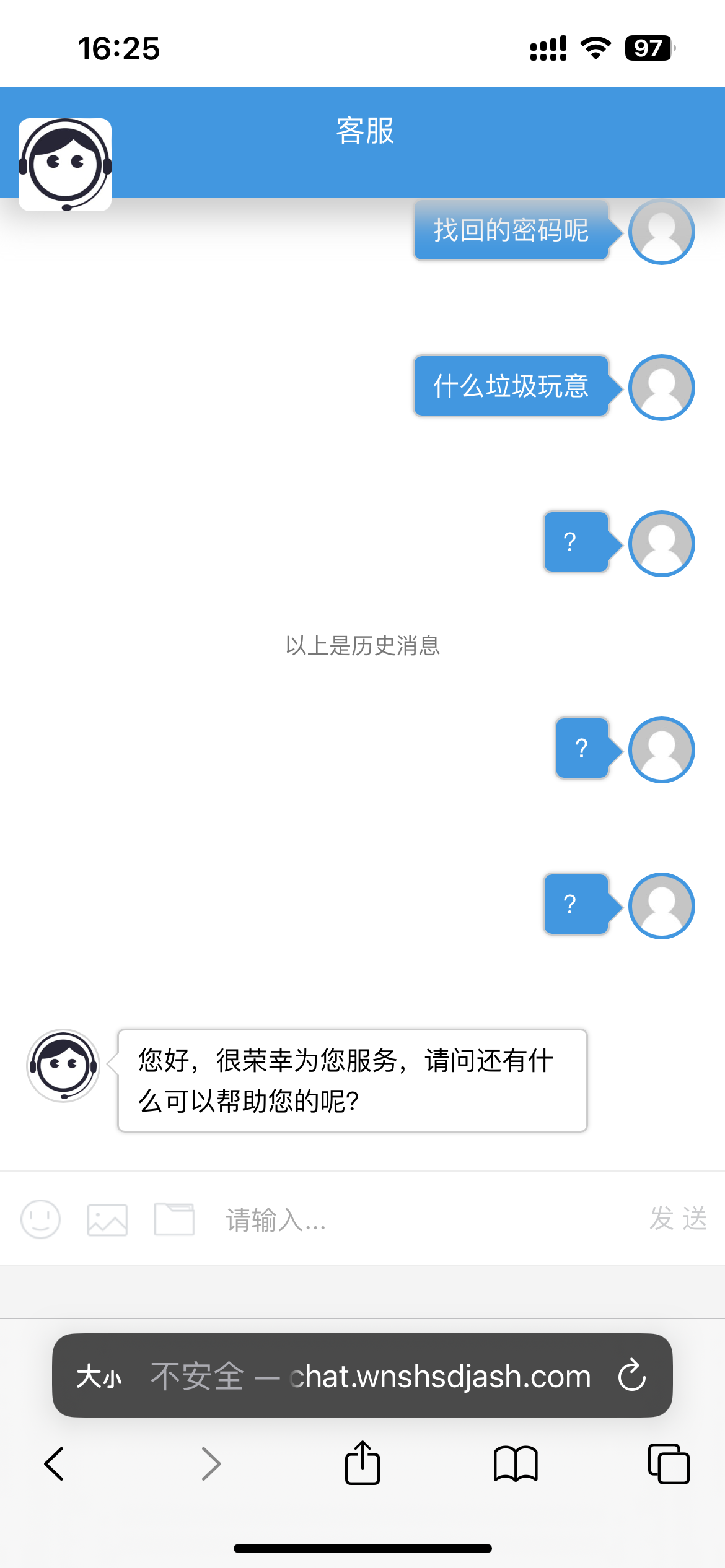Open the file attachment folder
The height and width of the screenshot is (1568, 725).
(x=174, y=1219)
